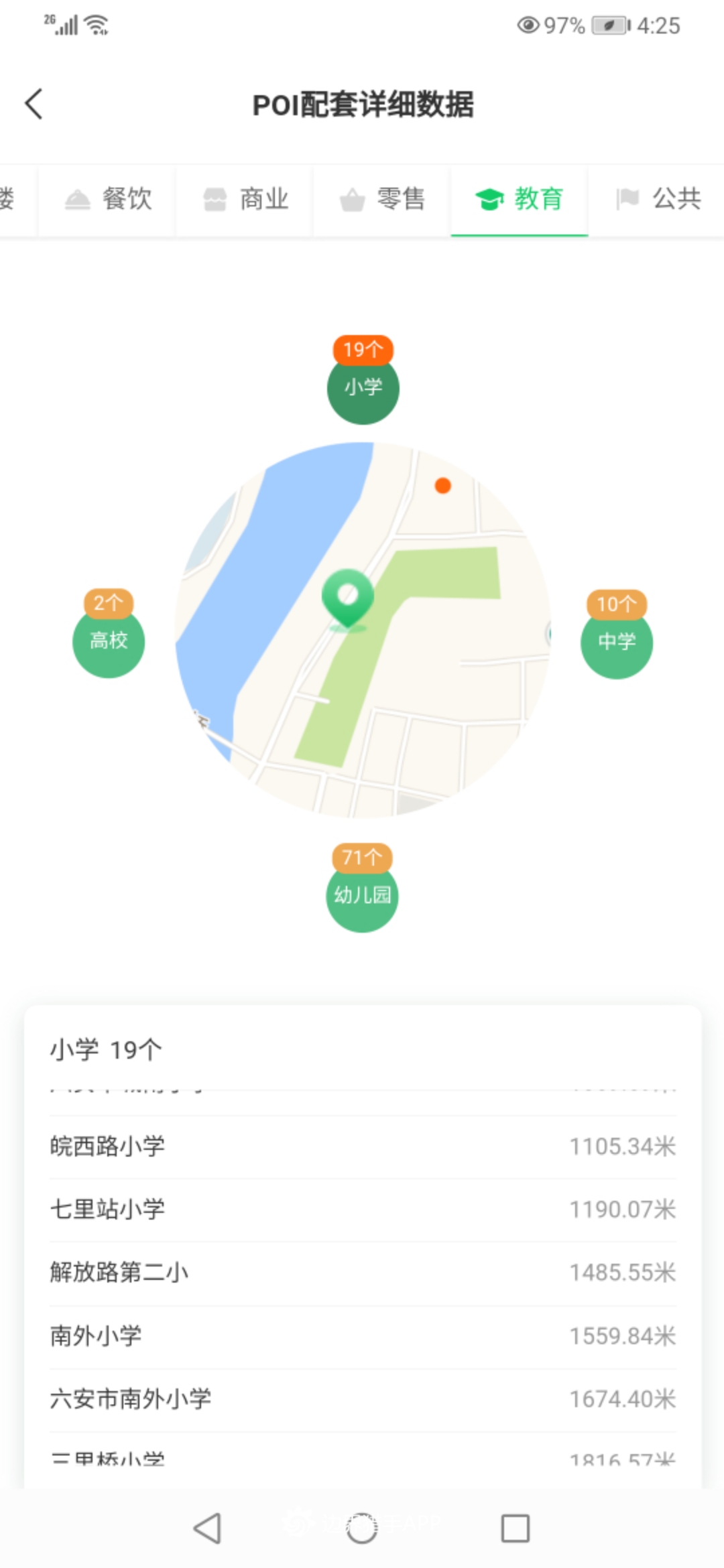
Task: Tap the orange dot marker on the map
Action: click(442, 485)
